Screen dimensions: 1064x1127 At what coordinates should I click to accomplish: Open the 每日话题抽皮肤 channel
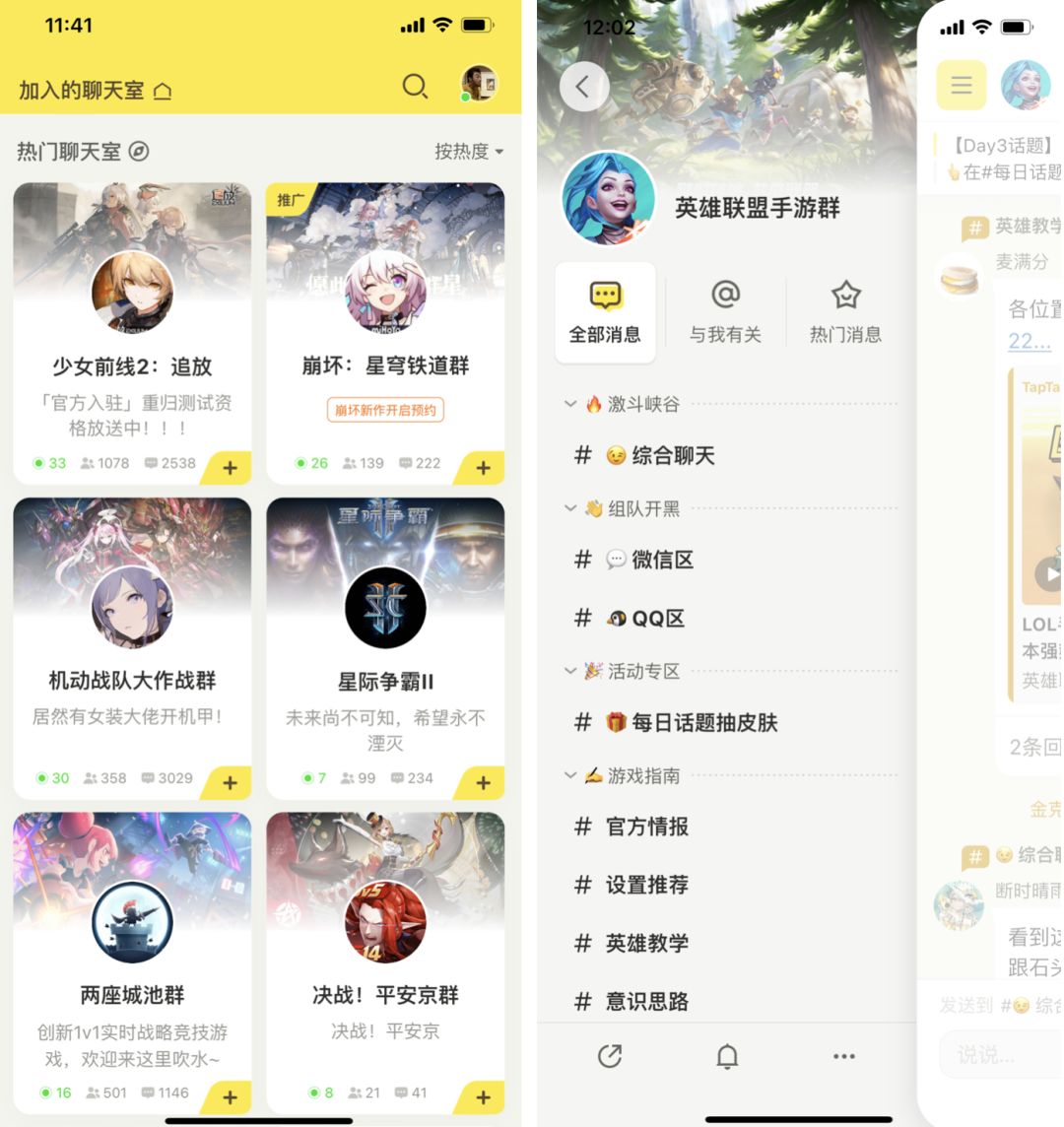[x=703, y=723]
